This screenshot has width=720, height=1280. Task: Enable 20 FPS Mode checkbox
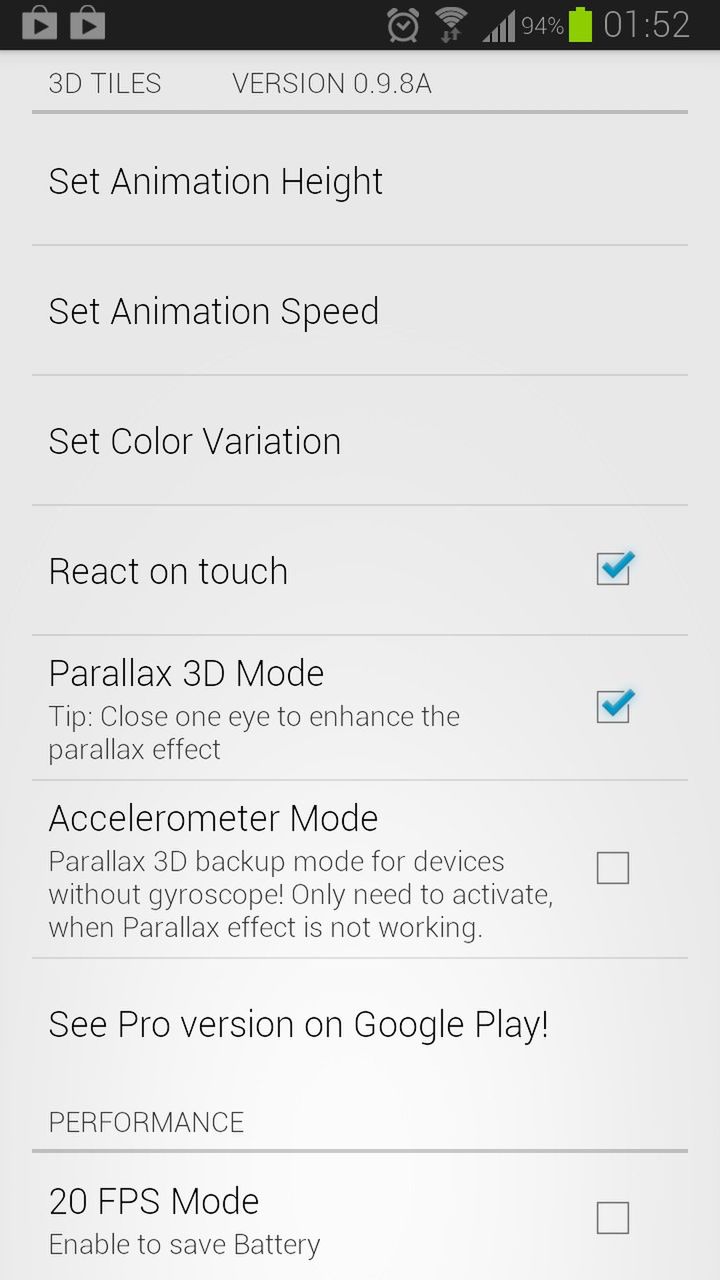click(612, 1218)
